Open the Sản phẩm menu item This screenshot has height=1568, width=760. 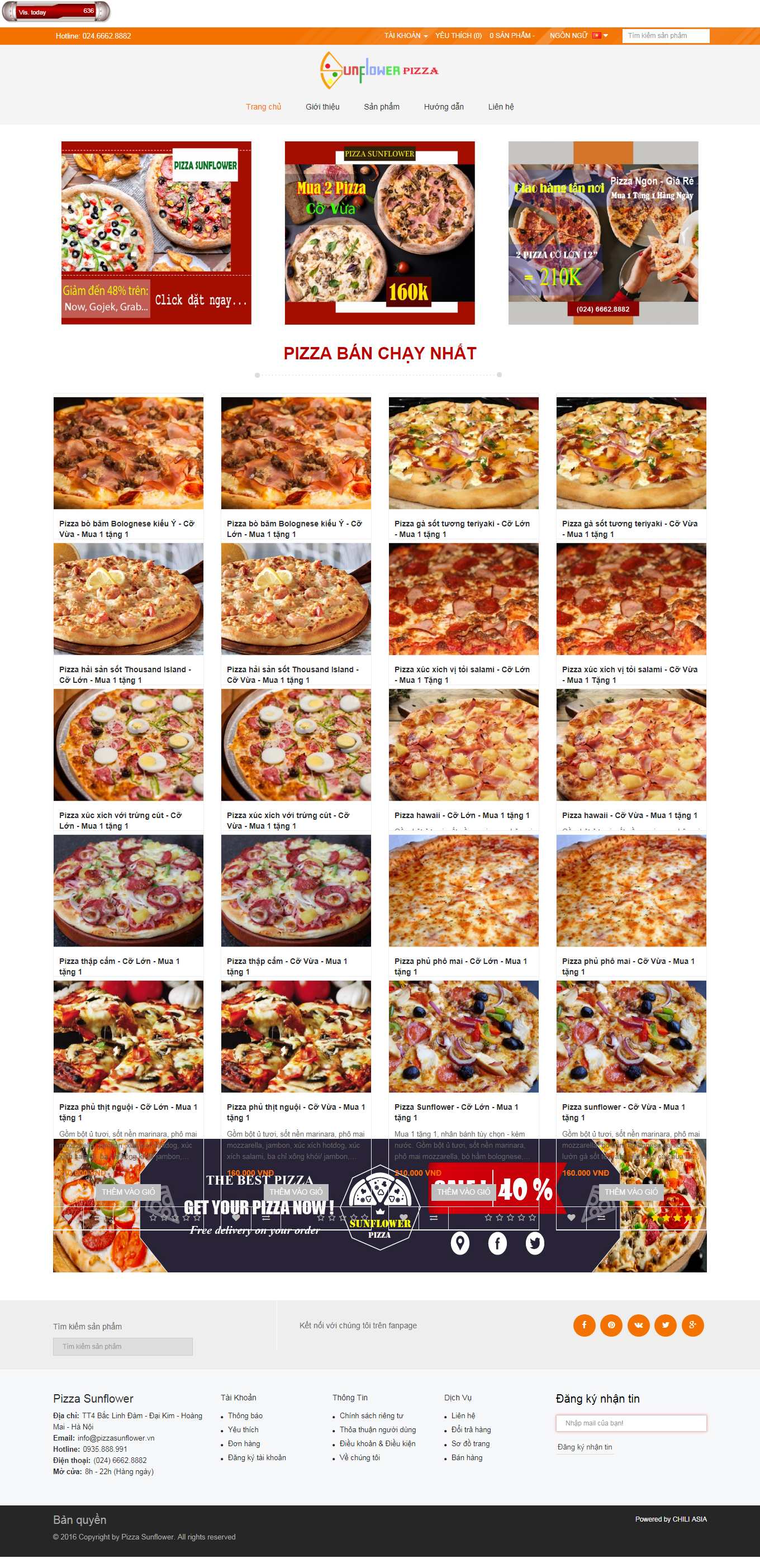pos(382,107)
